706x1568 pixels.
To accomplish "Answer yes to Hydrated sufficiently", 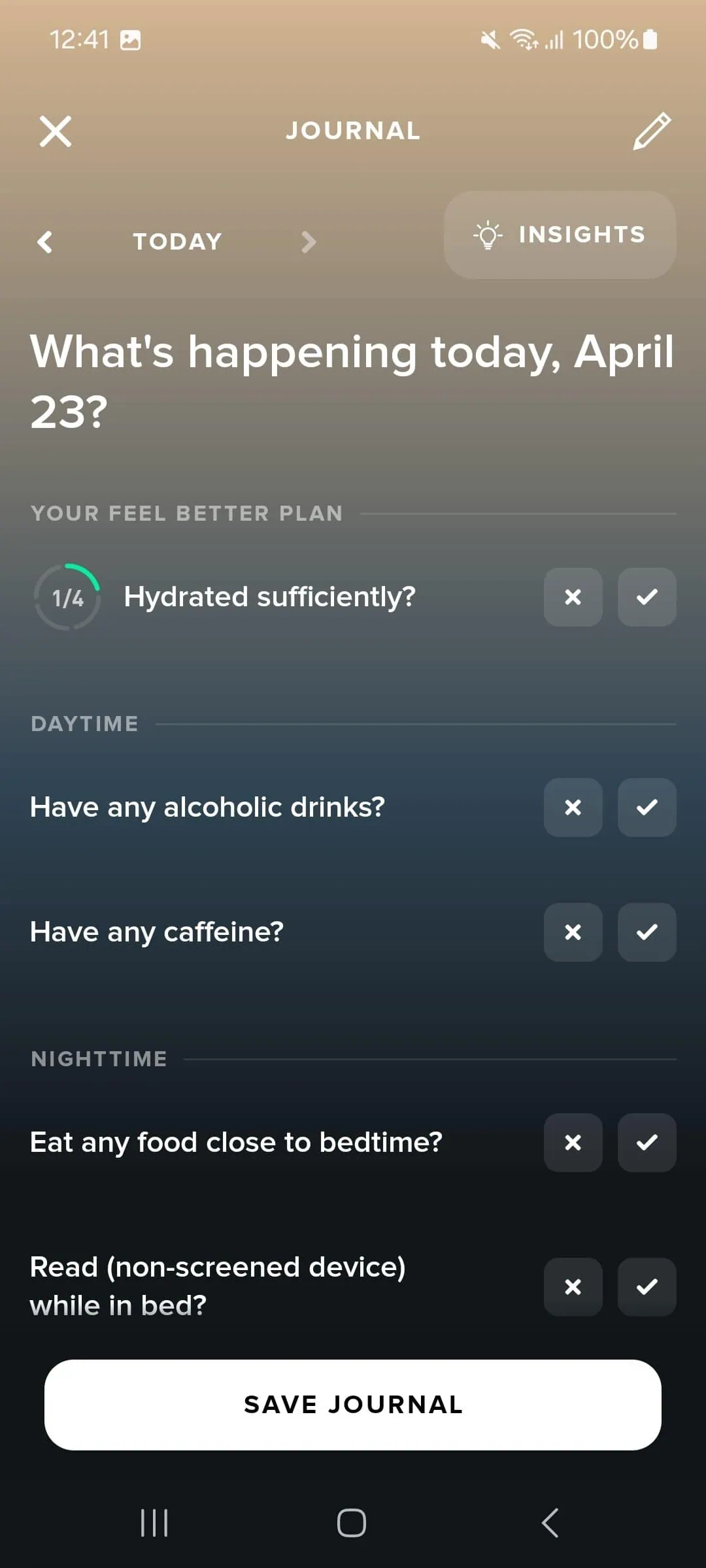I will pyautogui.click(x=647, y=597).
